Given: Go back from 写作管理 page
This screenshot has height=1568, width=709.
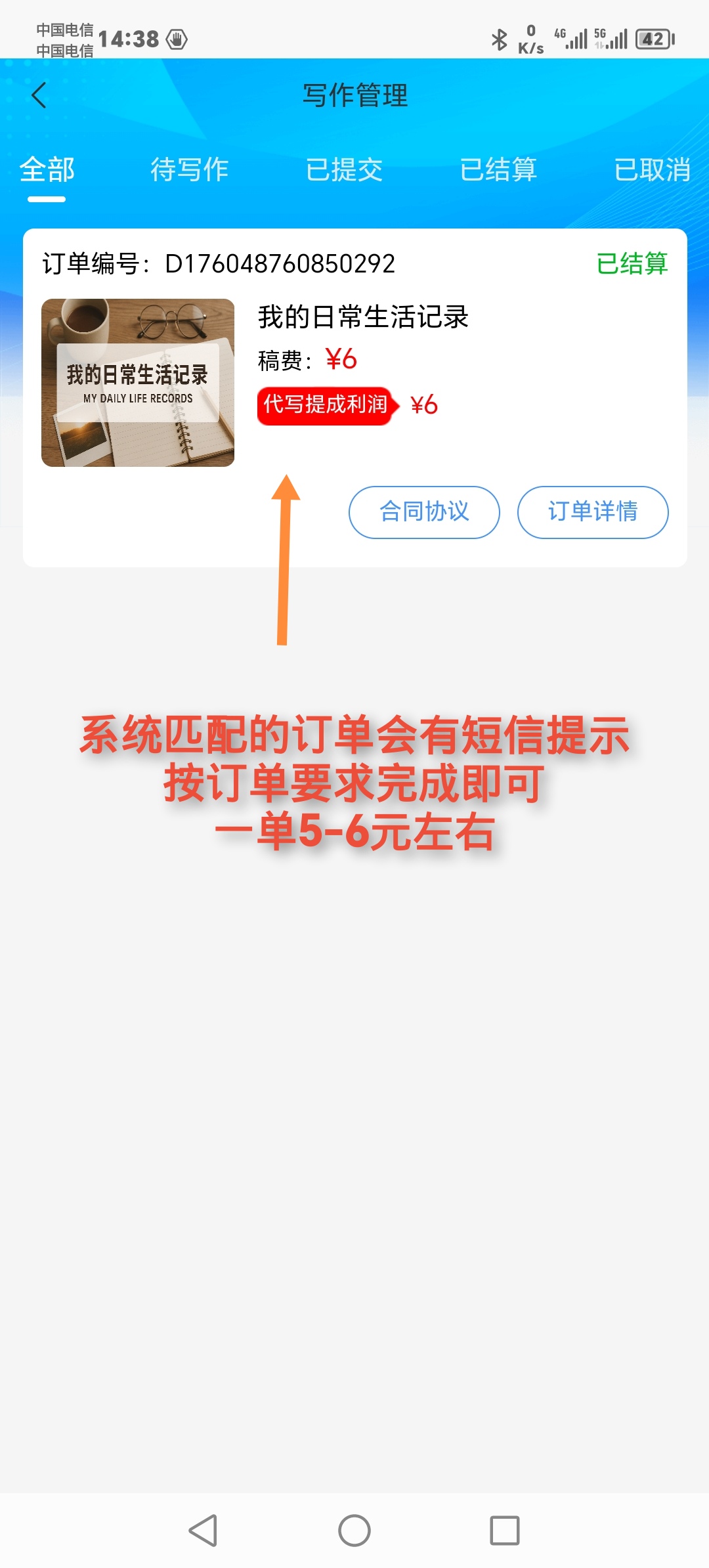Looking at the screenshot, I should tap(39, 95).
